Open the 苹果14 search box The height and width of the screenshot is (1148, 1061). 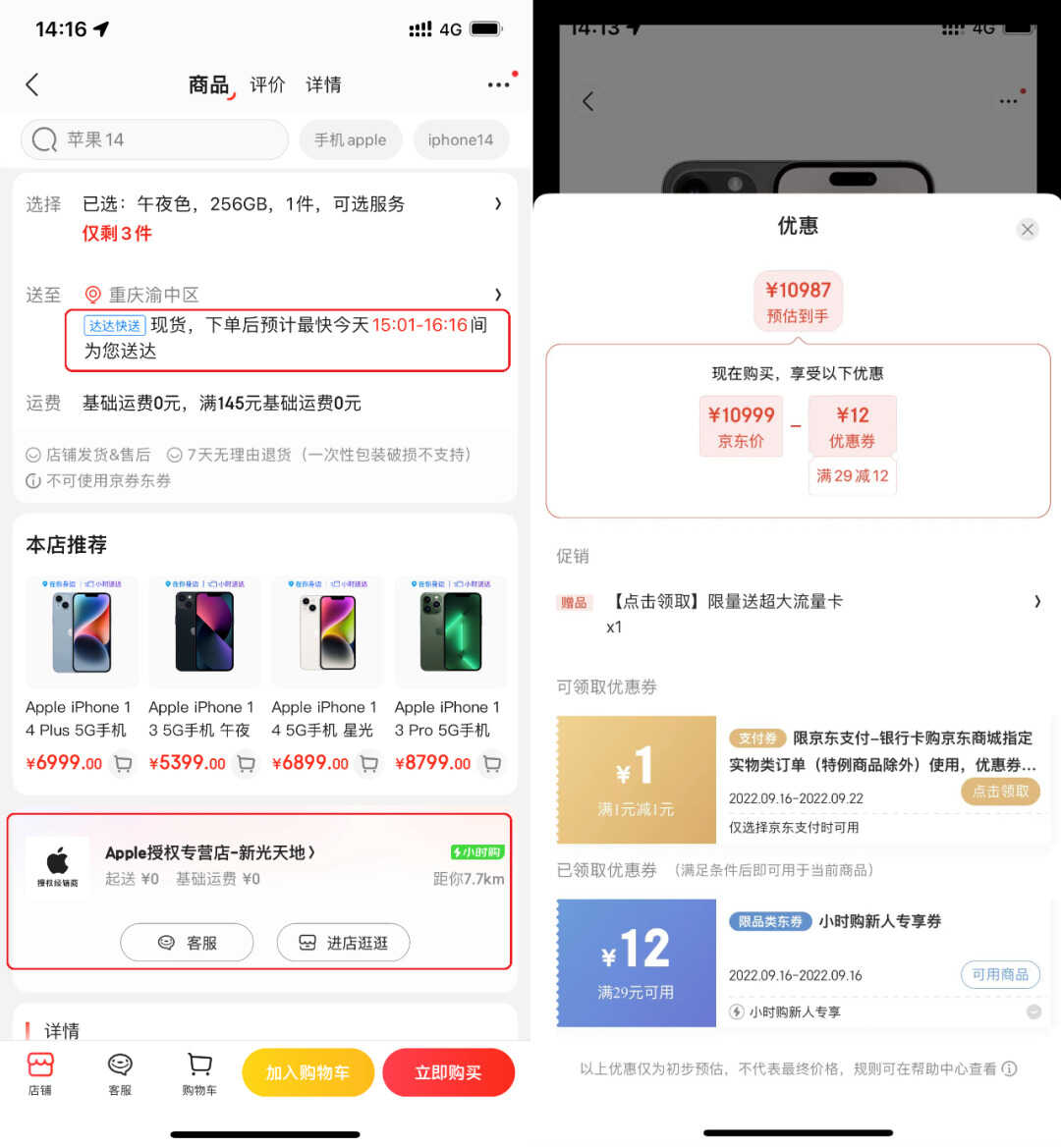154,139
